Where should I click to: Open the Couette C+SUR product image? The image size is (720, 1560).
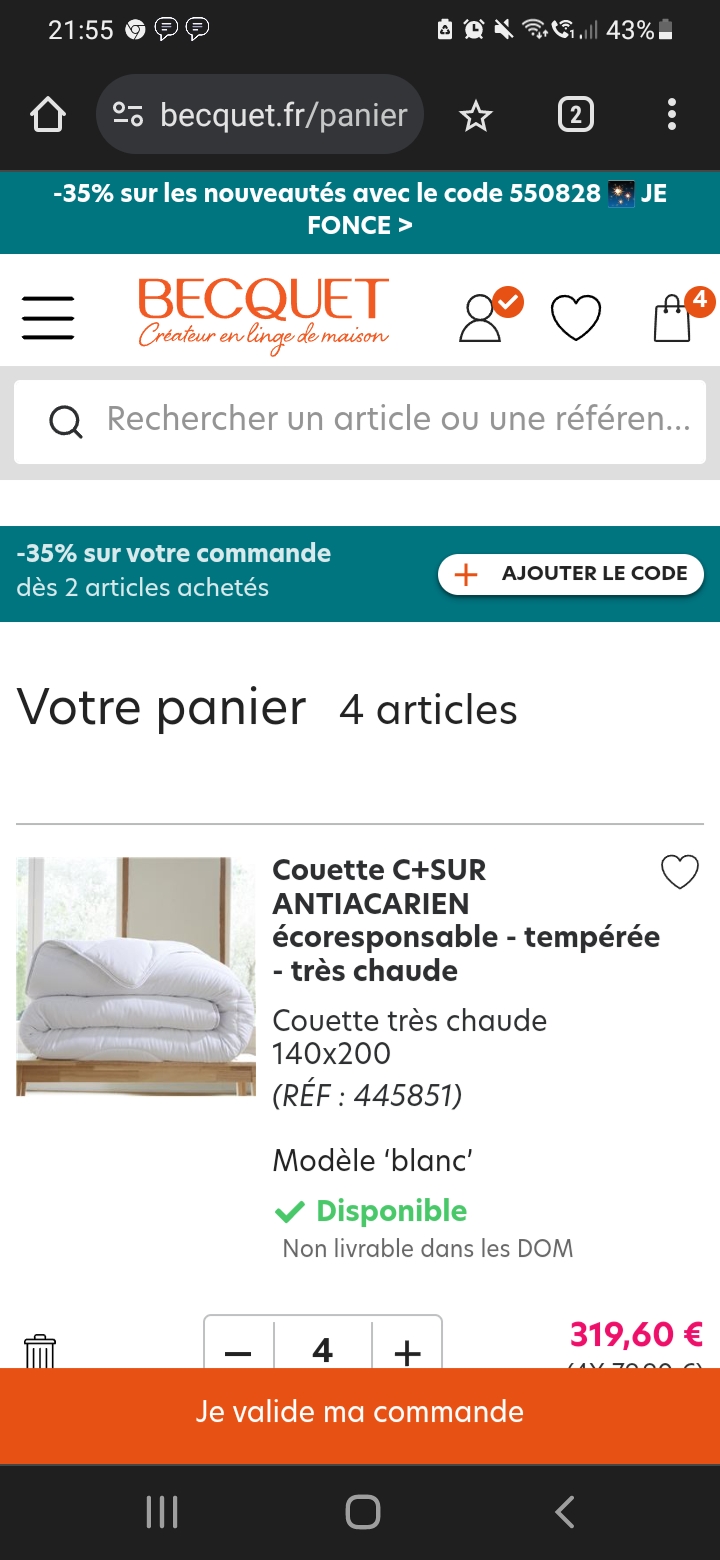(136, 976)
